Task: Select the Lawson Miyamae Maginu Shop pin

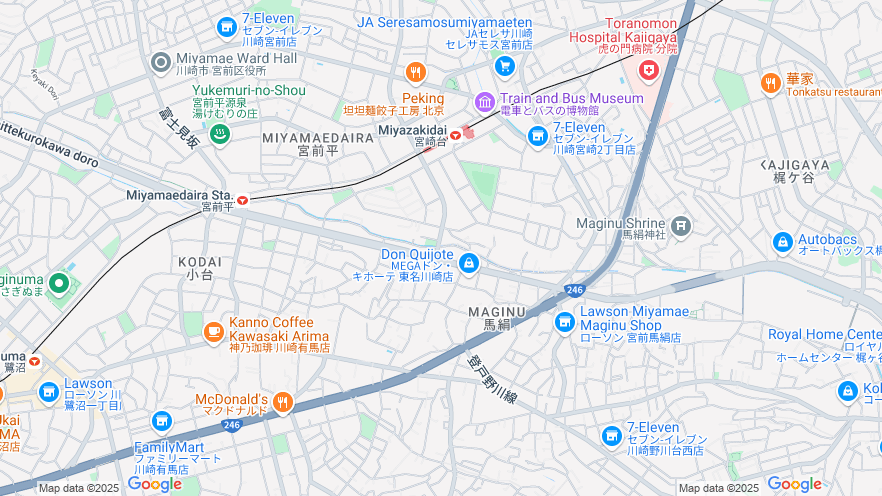Action: coord(565,322)
